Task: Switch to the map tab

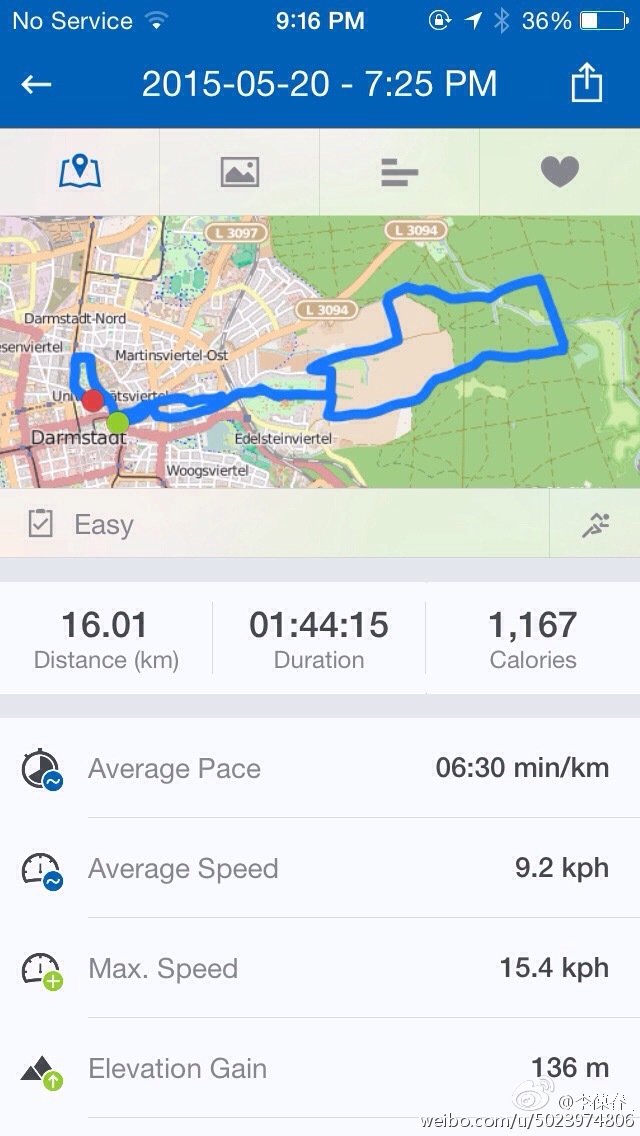Action: click(80, 172)
